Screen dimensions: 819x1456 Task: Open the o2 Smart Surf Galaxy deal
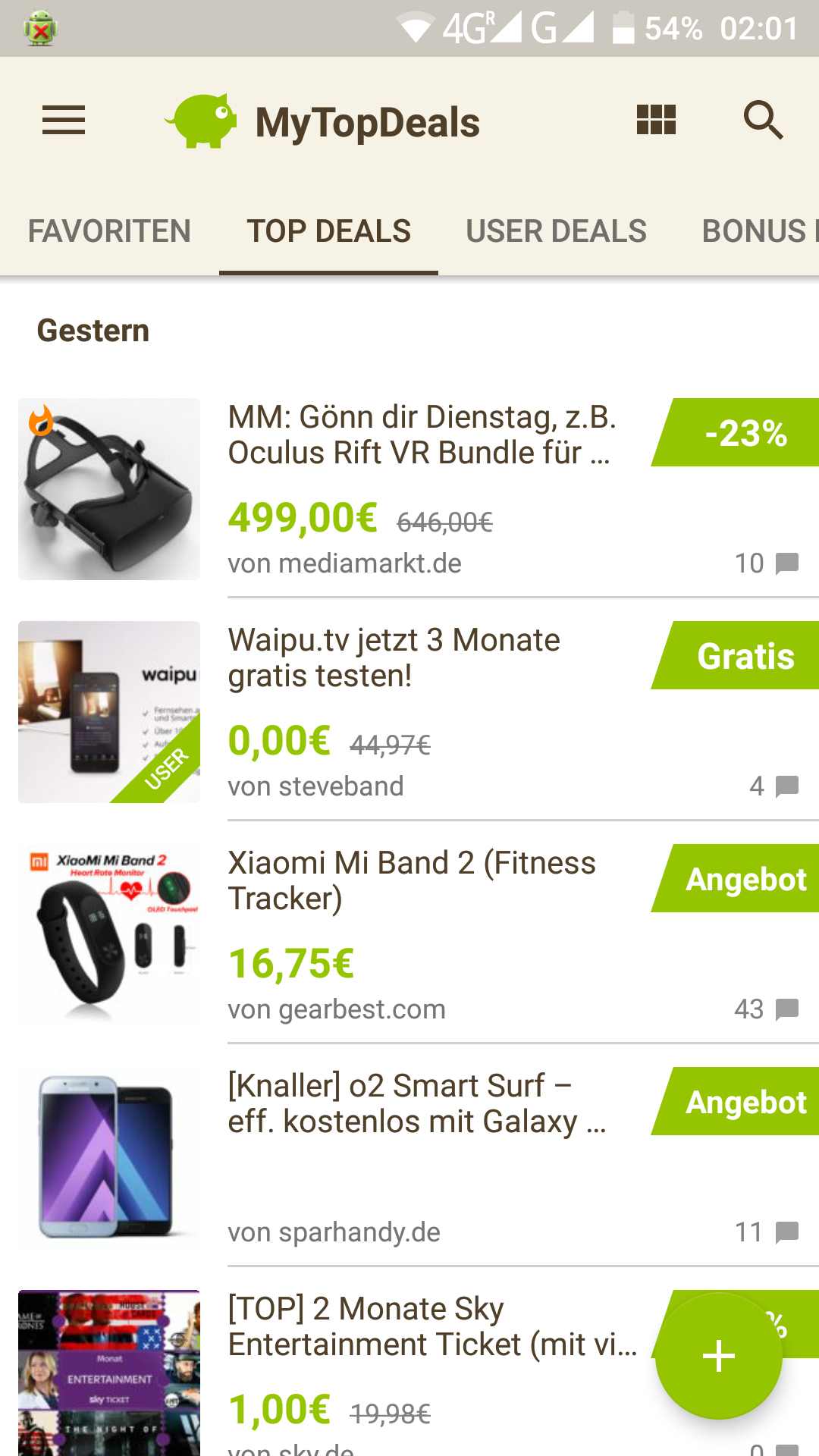421,1158
